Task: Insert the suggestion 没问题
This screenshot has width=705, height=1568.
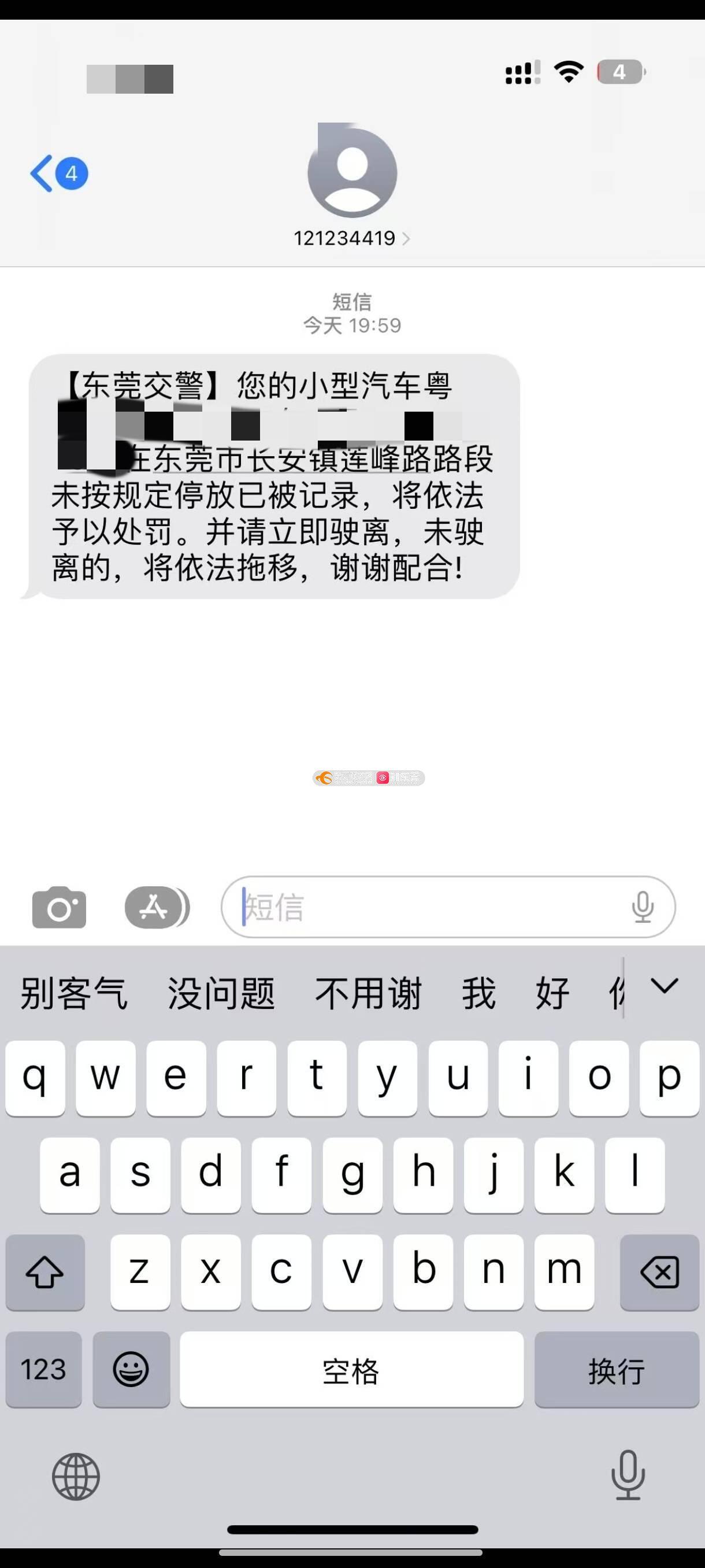Action: pyautogui.click(x=221, y=993)
